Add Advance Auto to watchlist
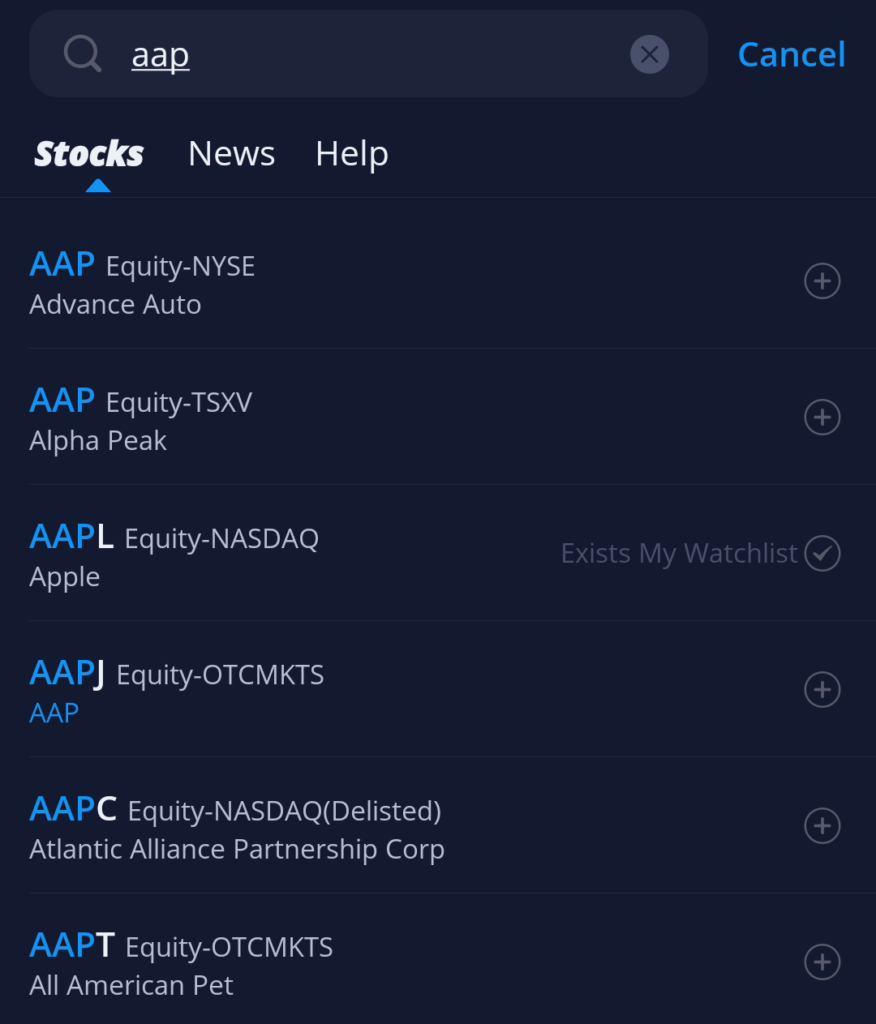The image size is (876, 1024). tap(822, 282)
